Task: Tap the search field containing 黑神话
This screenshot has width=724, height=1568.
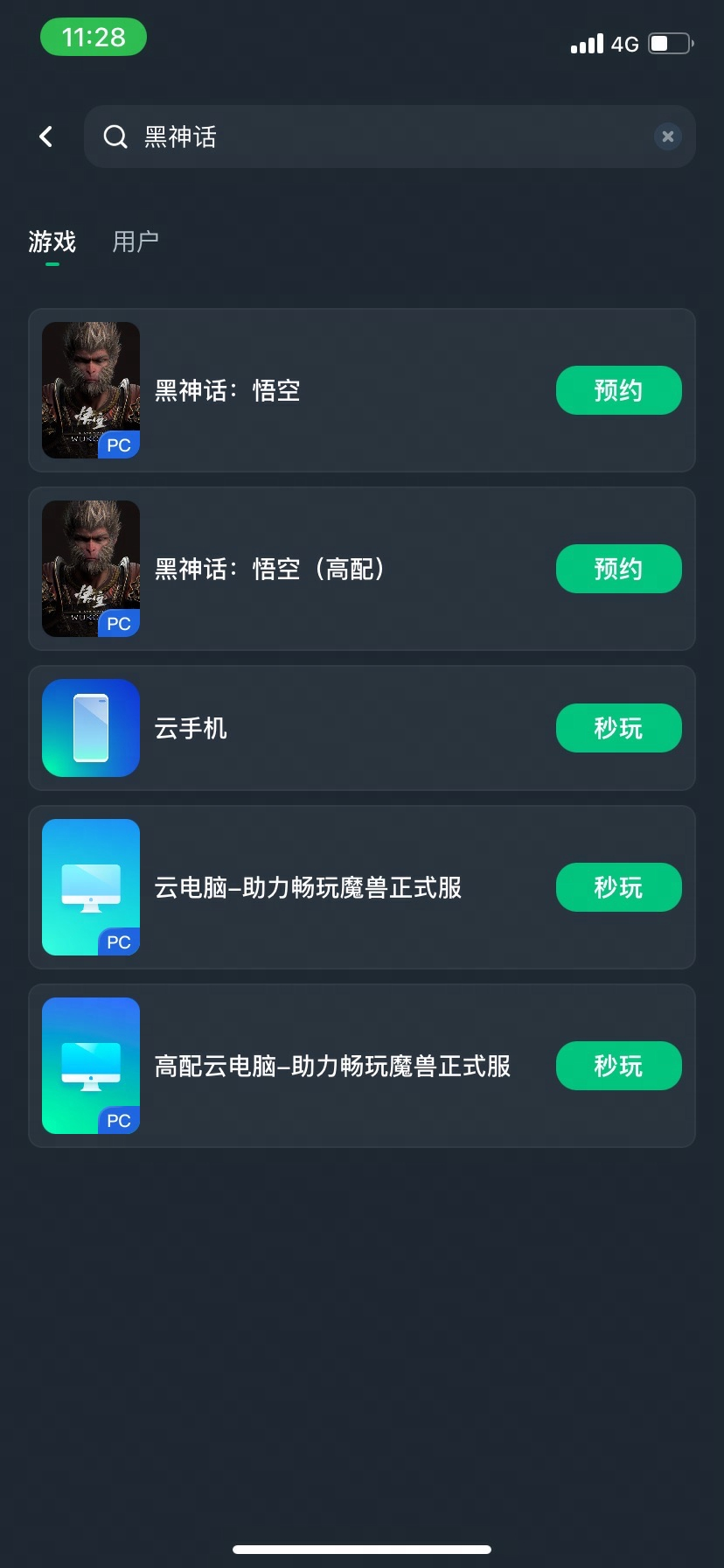Action: tap(385, 136)
